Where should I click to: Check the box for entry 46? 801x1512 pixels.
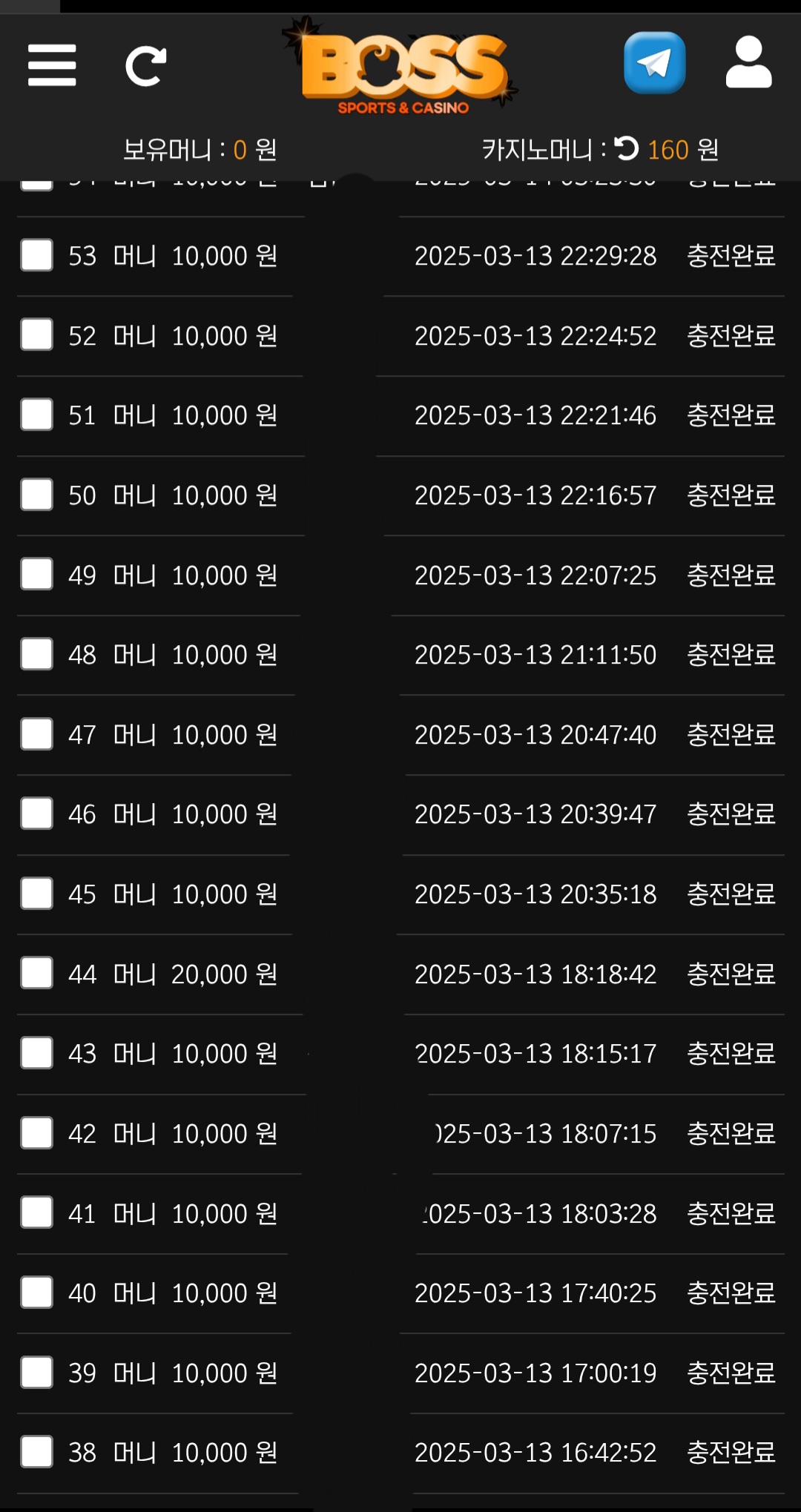(x=36, y=813)
